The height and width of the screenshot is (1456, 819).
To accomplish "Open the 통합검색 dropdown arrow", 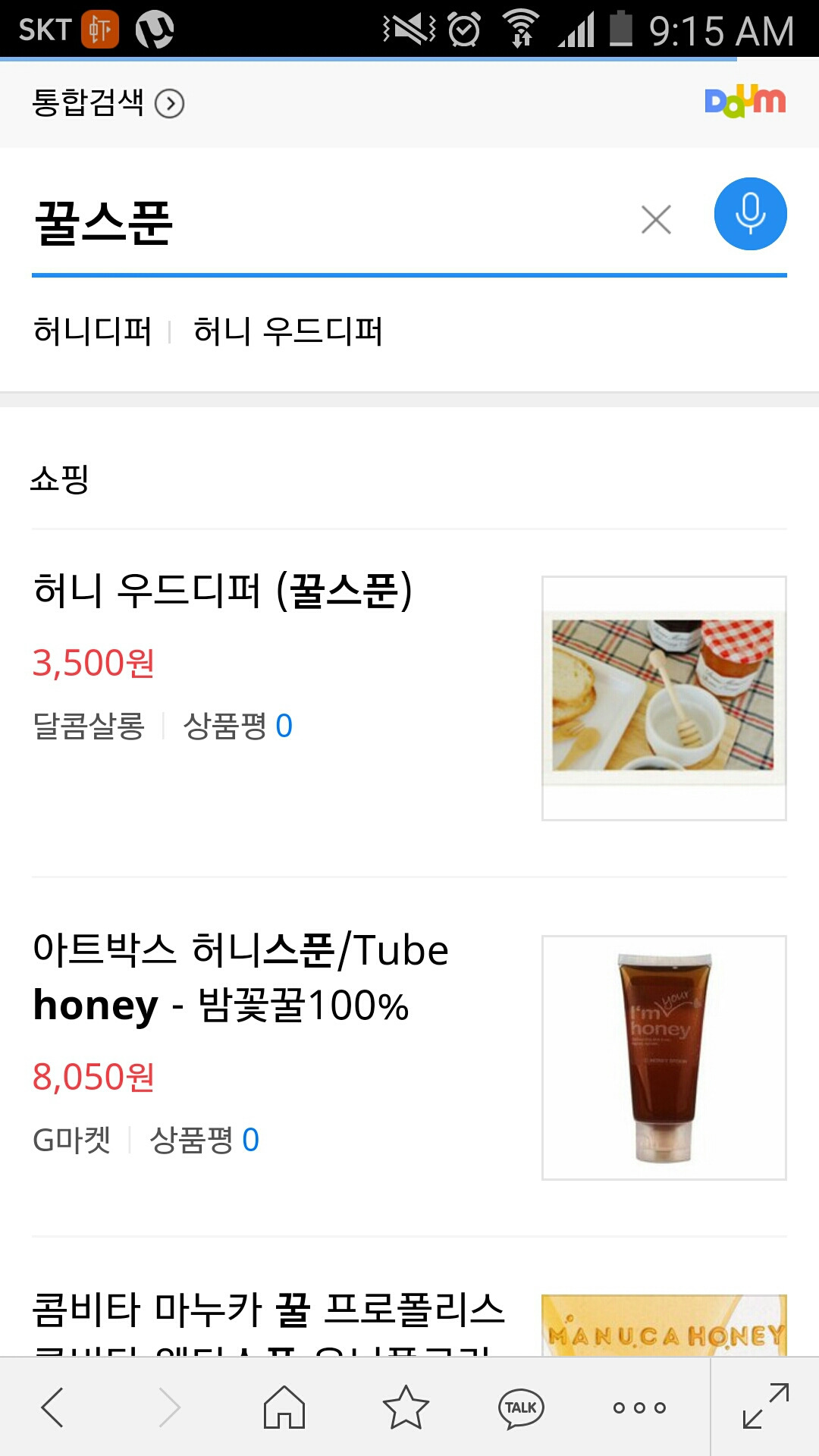I will click(169, 103).
